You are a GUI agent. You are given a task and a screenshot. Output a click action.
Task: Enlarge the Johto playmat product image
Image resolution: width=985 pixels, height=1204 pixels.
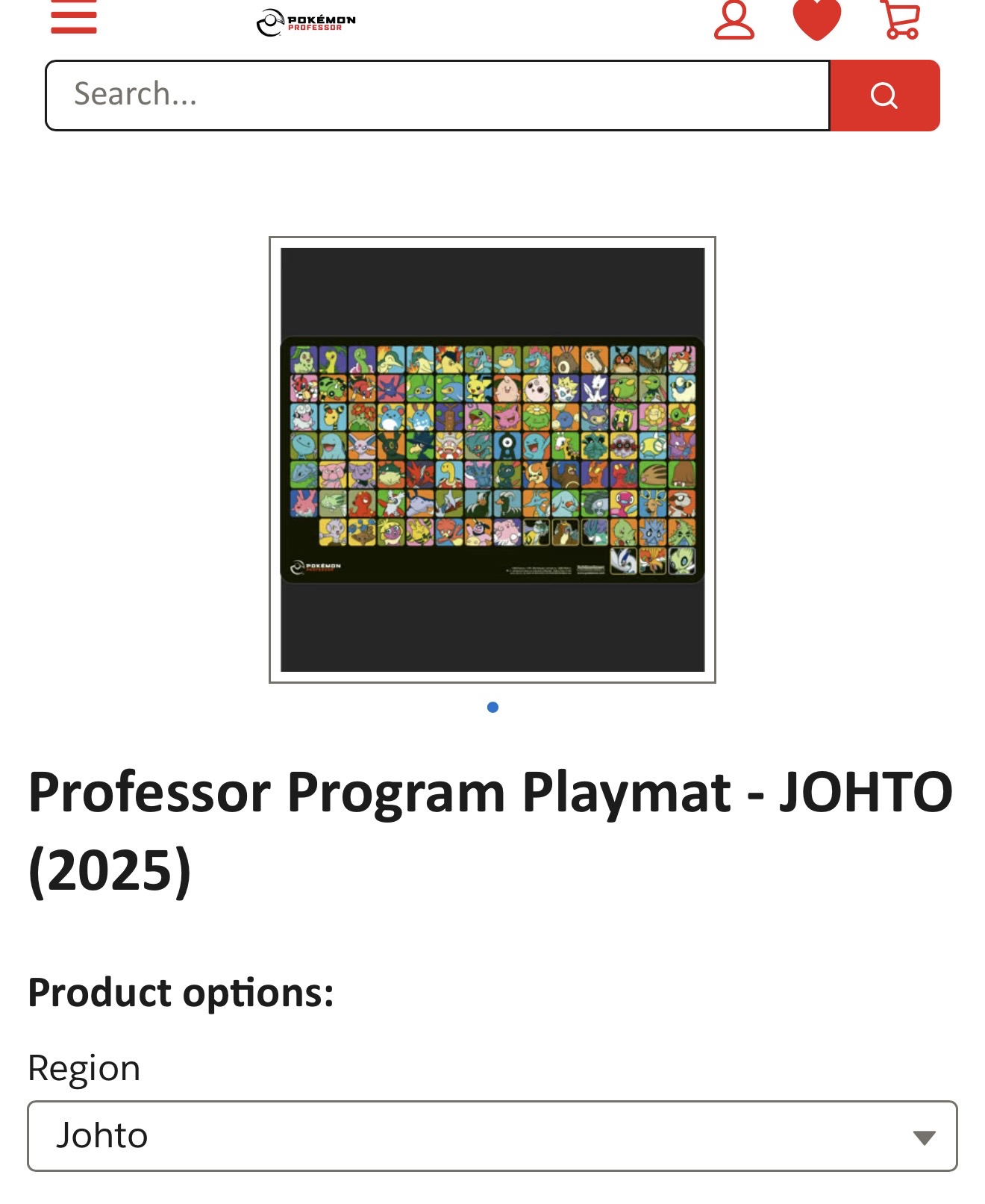492,460
